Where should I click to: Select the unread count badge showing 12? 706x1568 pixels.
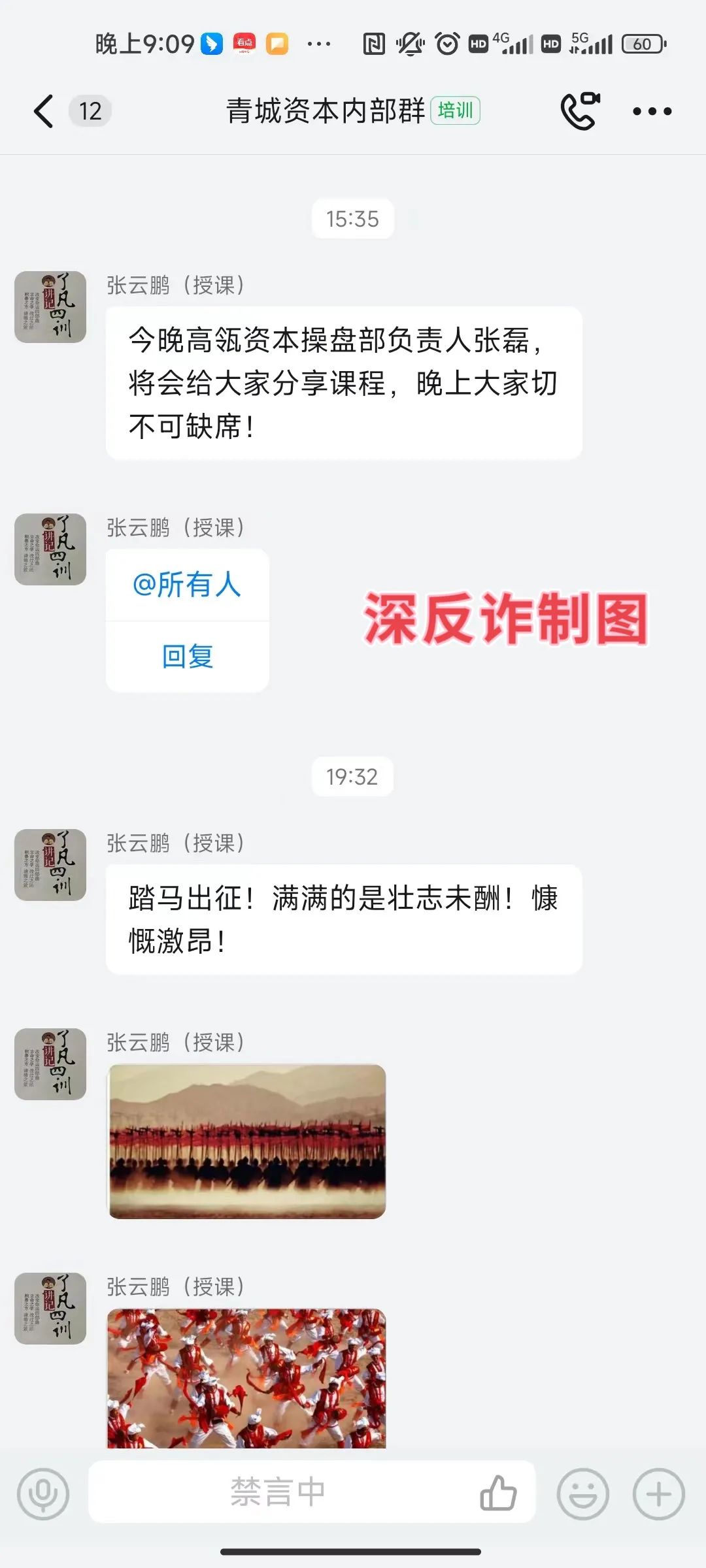[90, 110]
